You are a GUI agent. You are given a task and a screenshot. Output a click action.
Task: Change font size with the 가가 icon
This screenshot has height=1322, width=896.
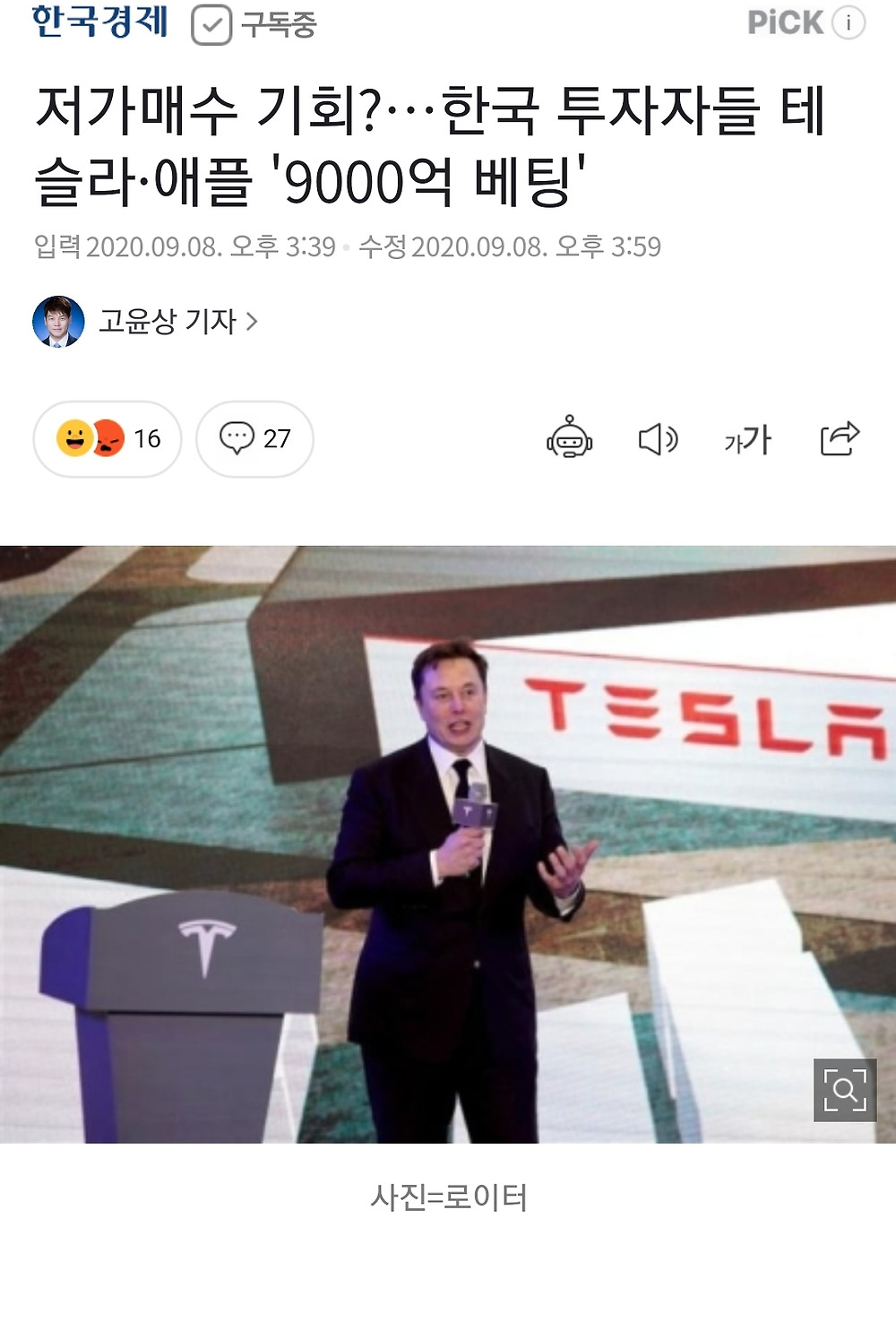[x=748, y=439]
